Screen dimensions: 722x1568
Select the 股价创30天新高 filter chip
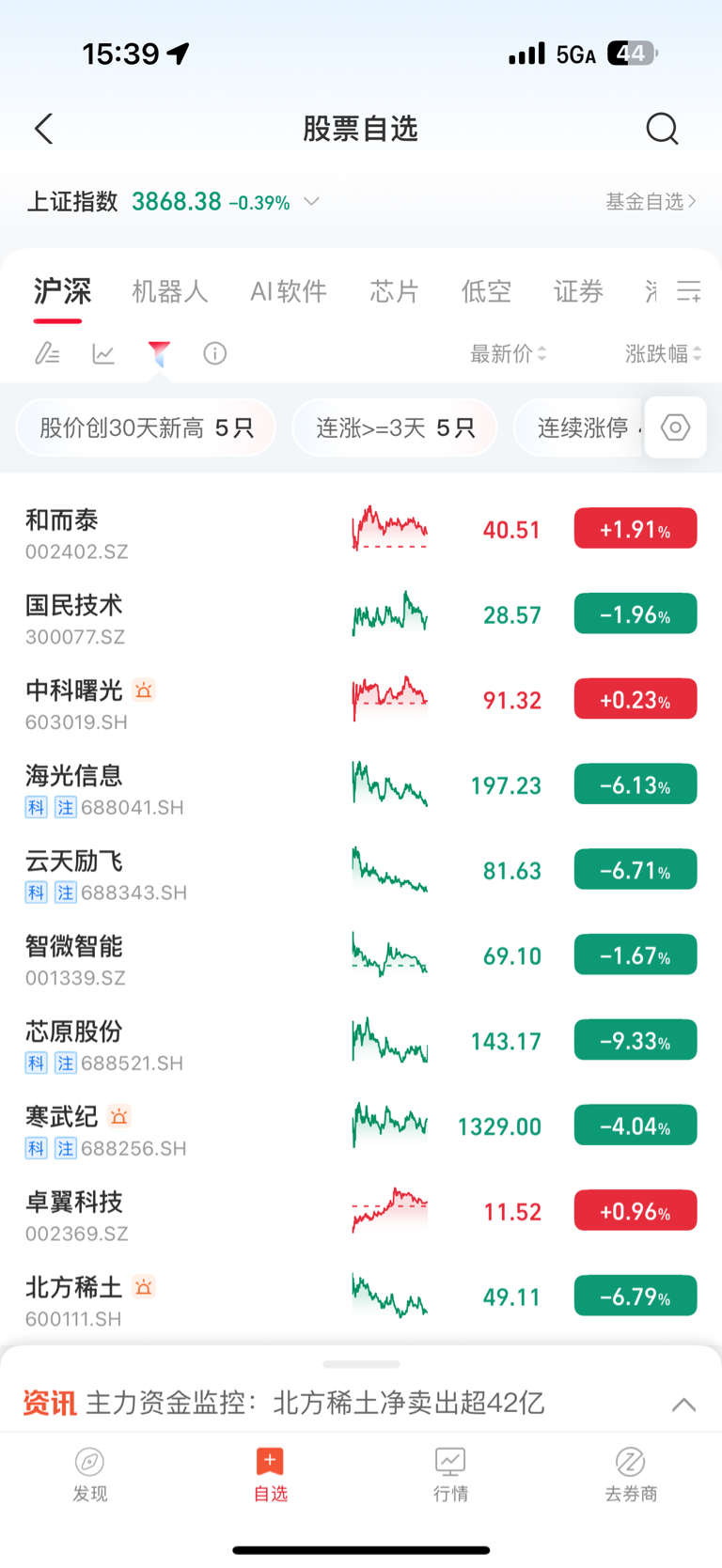[146, 427]
